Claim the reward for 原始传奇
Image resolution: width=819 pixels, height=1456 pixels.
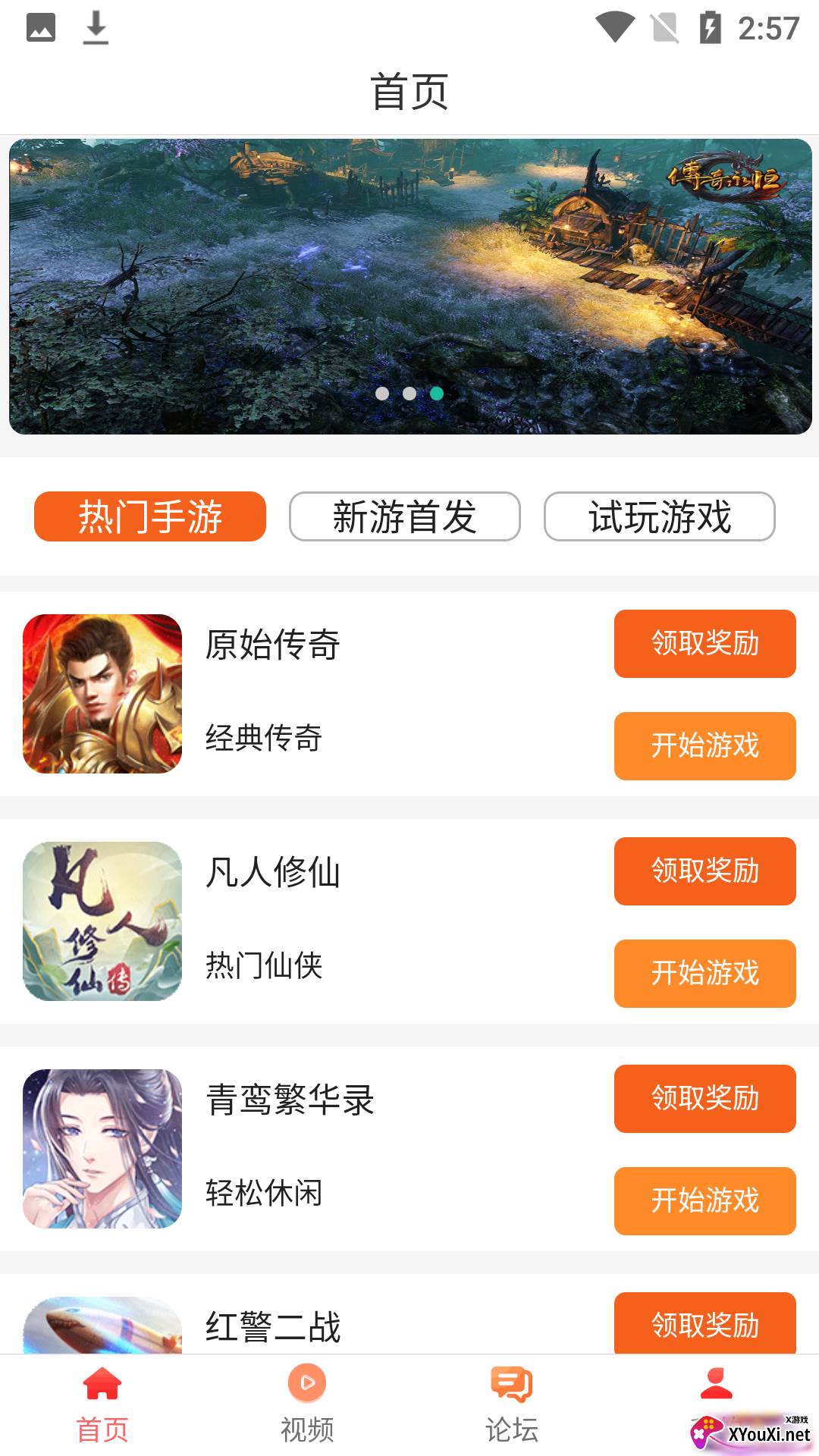(x=704, y=644)
